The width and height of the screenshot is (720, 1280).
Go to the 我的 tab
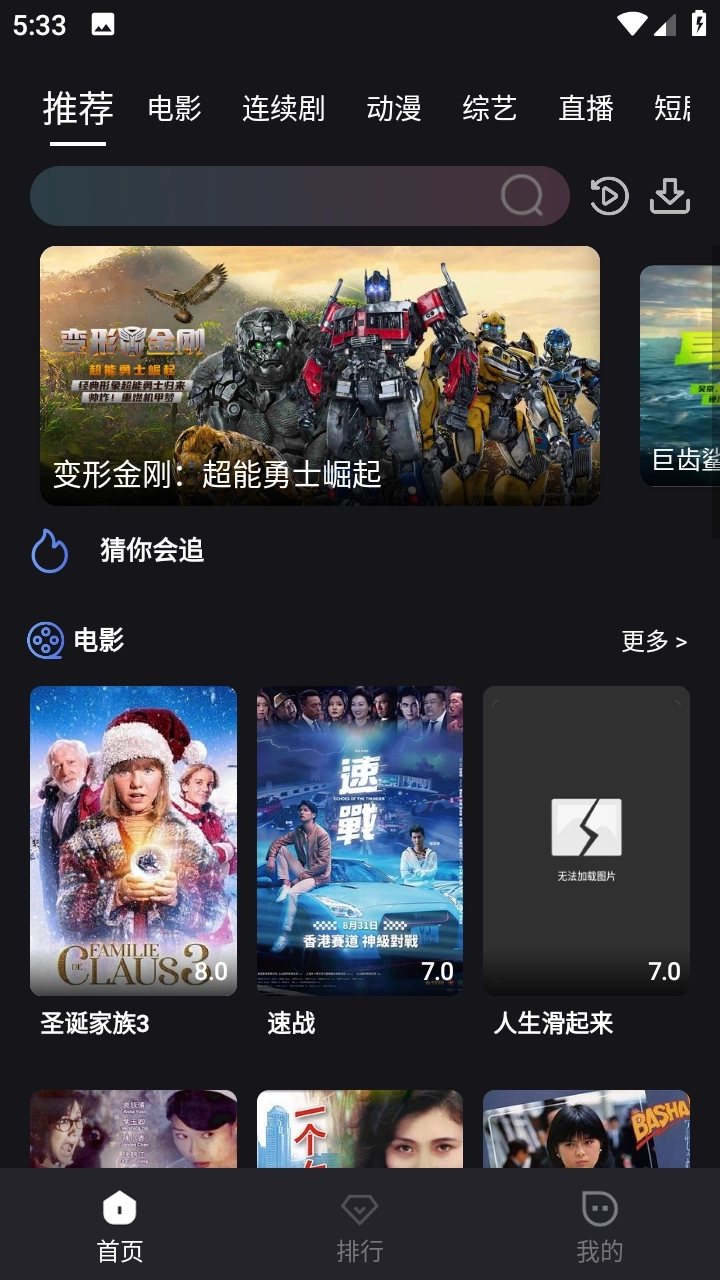pyautogui.click(x=600, y=1226)
